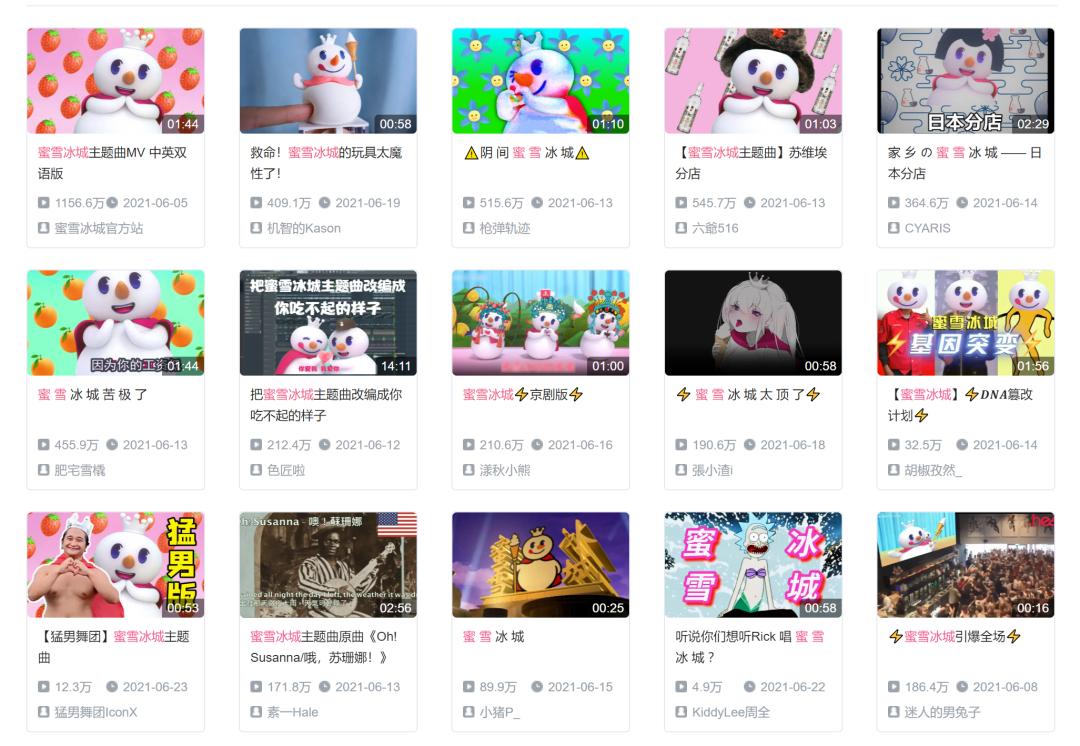The width and height of the screenshot is (1080, 746).
Task: Play the Oh! Susanna original song video
Action: click(x=328, y=565)
